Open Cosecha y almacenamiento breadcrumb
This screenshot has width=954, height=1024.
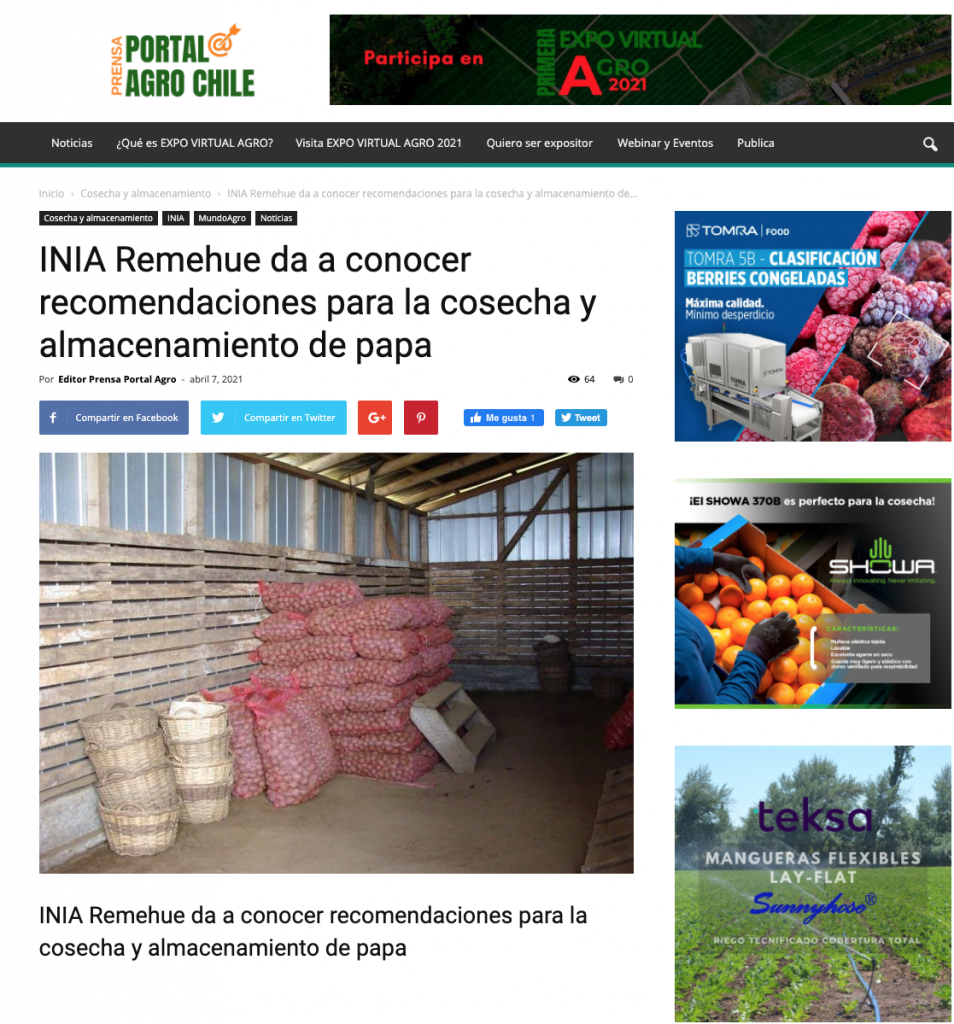(145, 193)
